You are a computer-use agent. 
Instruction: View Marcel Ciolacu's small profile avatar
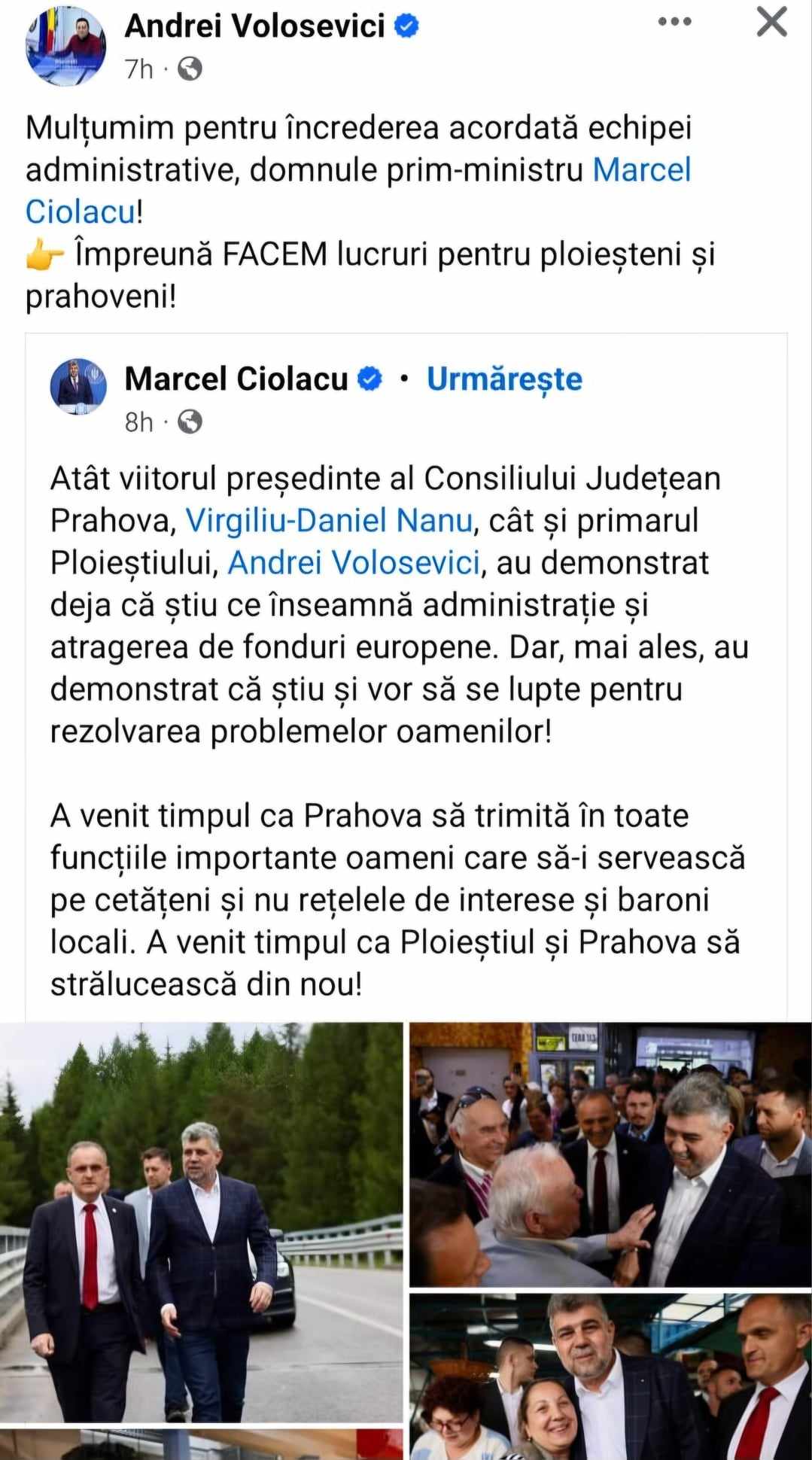(x=78, y=387)
